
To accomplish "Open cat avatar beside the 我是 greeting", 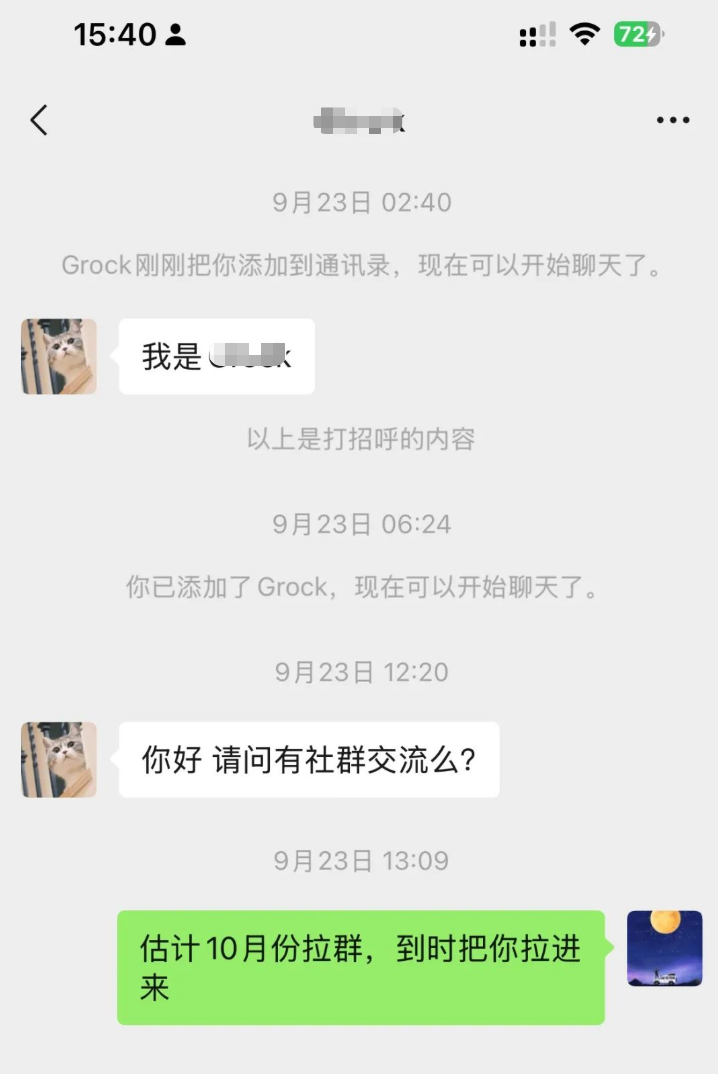I will point(59,357).
